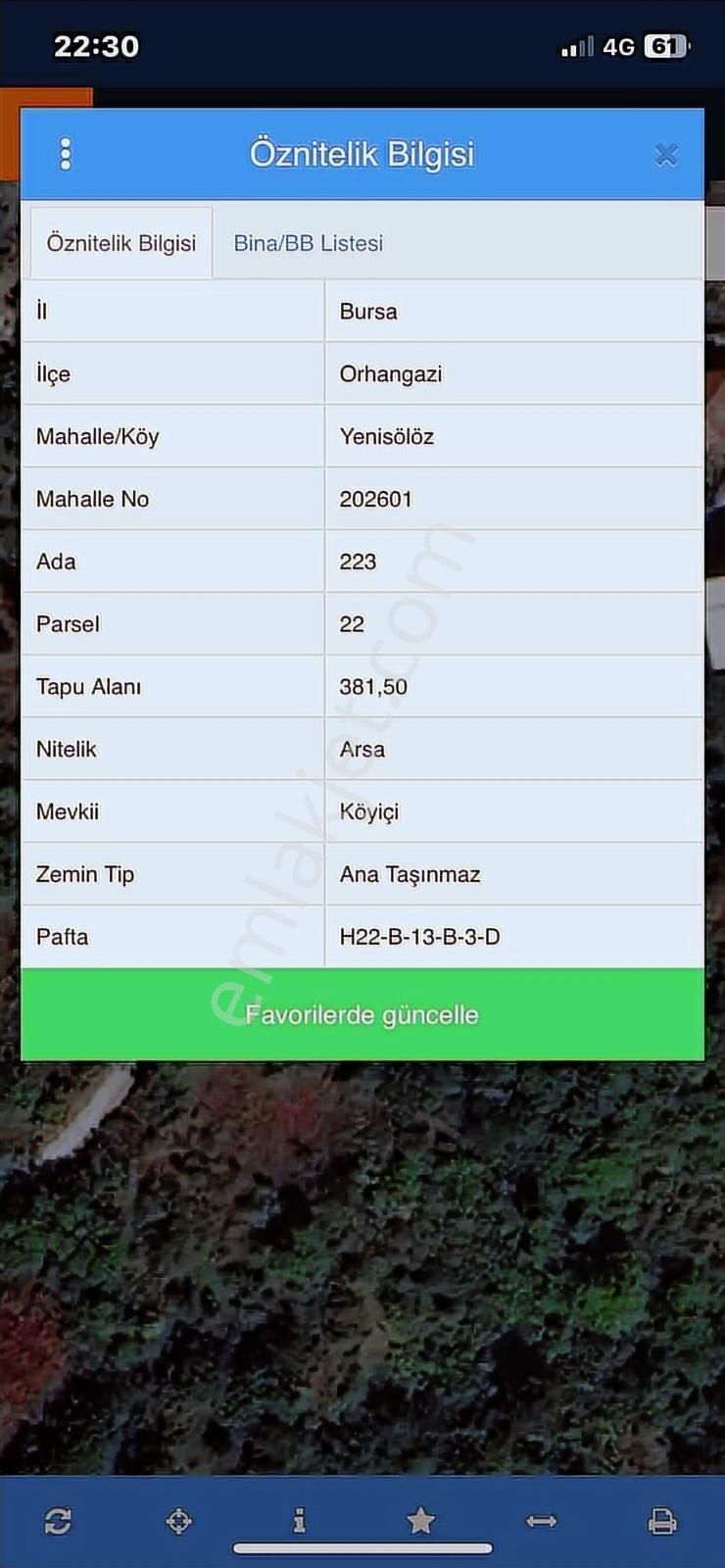Screen dimensions: 725x1568
Task: Open the three-dot options menu
Action: click(66, 154)
